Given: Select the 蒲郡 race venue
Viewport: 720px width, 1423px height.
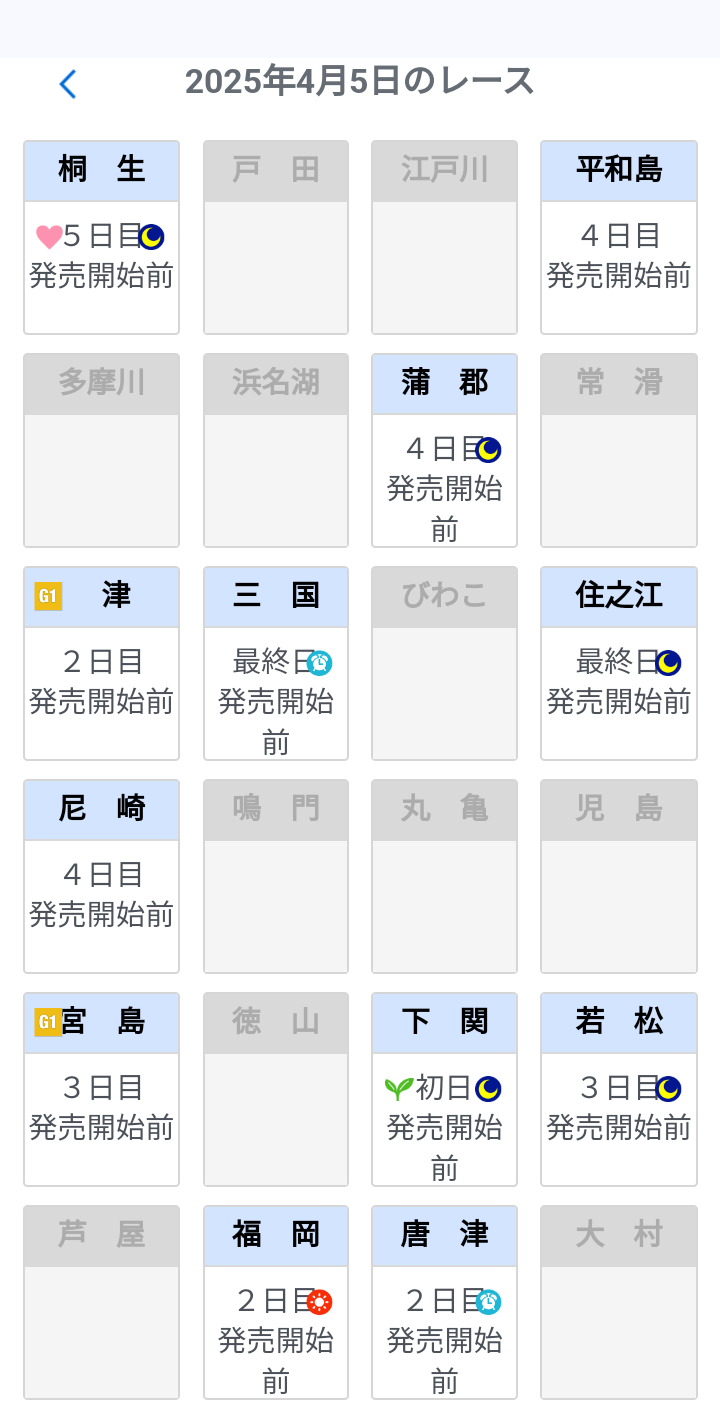Looking at the screenshot, I should pyautogui.click(x=444, y=450).
